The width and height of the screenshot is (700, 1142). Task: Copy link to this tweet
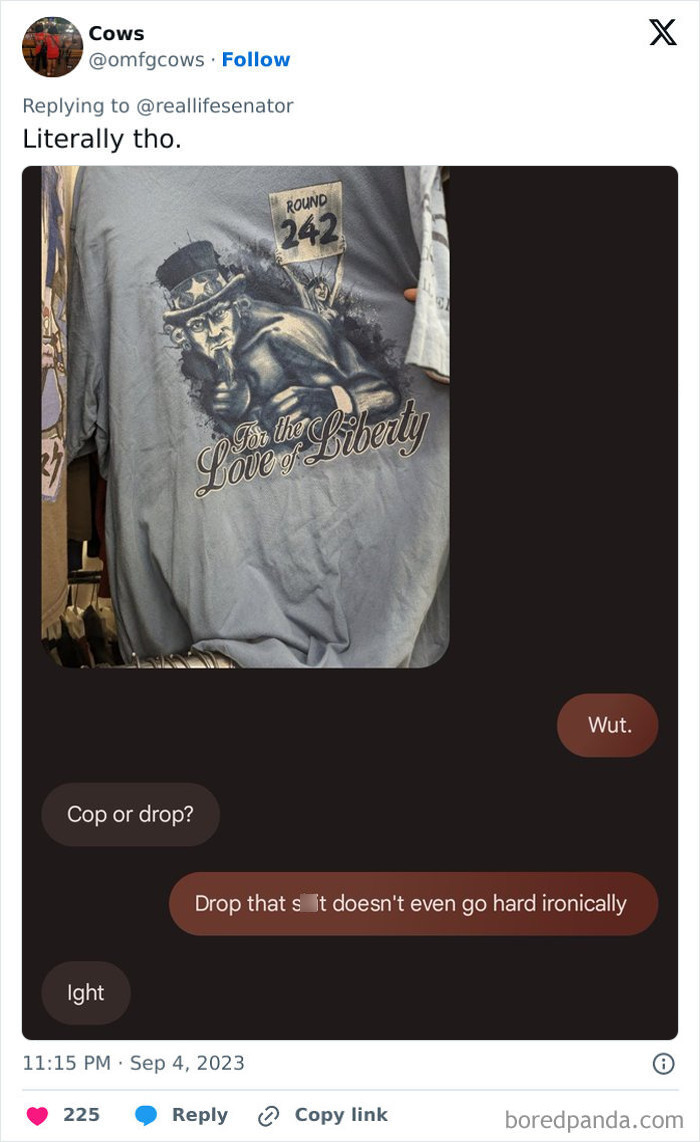pos(322,1115)
